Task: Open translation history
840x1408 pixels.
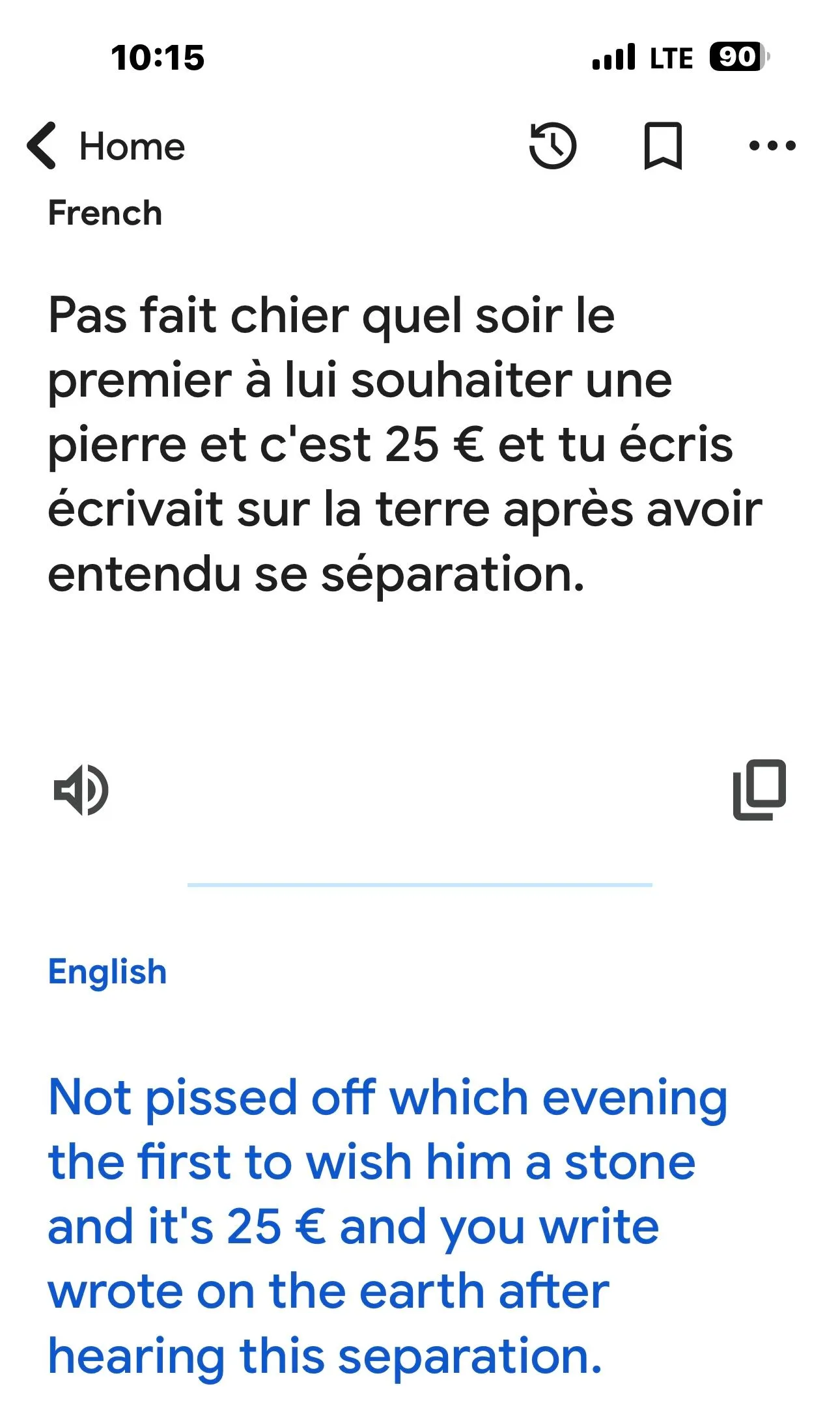Action: pyautogui.click(x=553, y=146)
